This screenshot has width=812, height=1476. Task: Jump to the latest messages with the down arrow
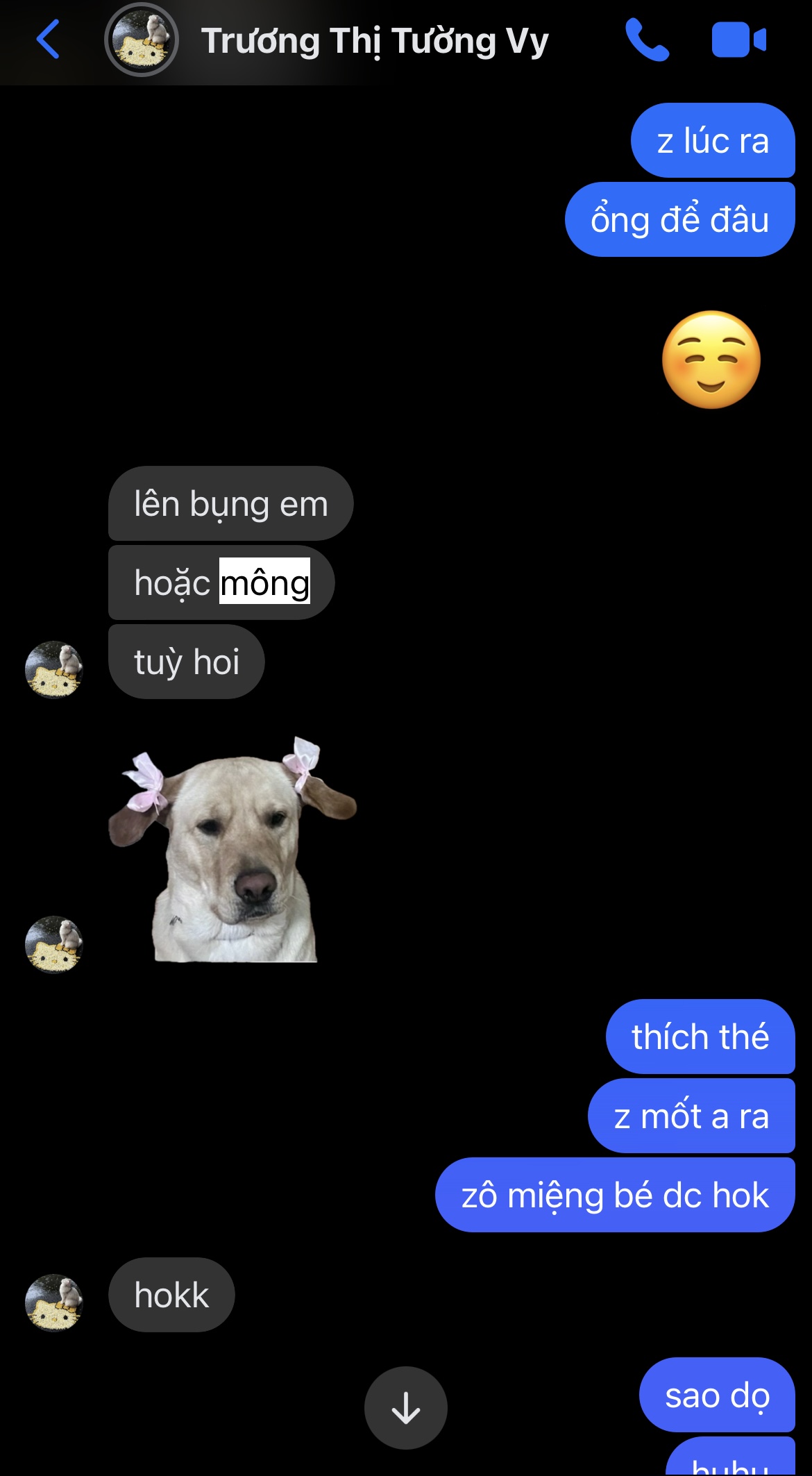point(406,1408)
